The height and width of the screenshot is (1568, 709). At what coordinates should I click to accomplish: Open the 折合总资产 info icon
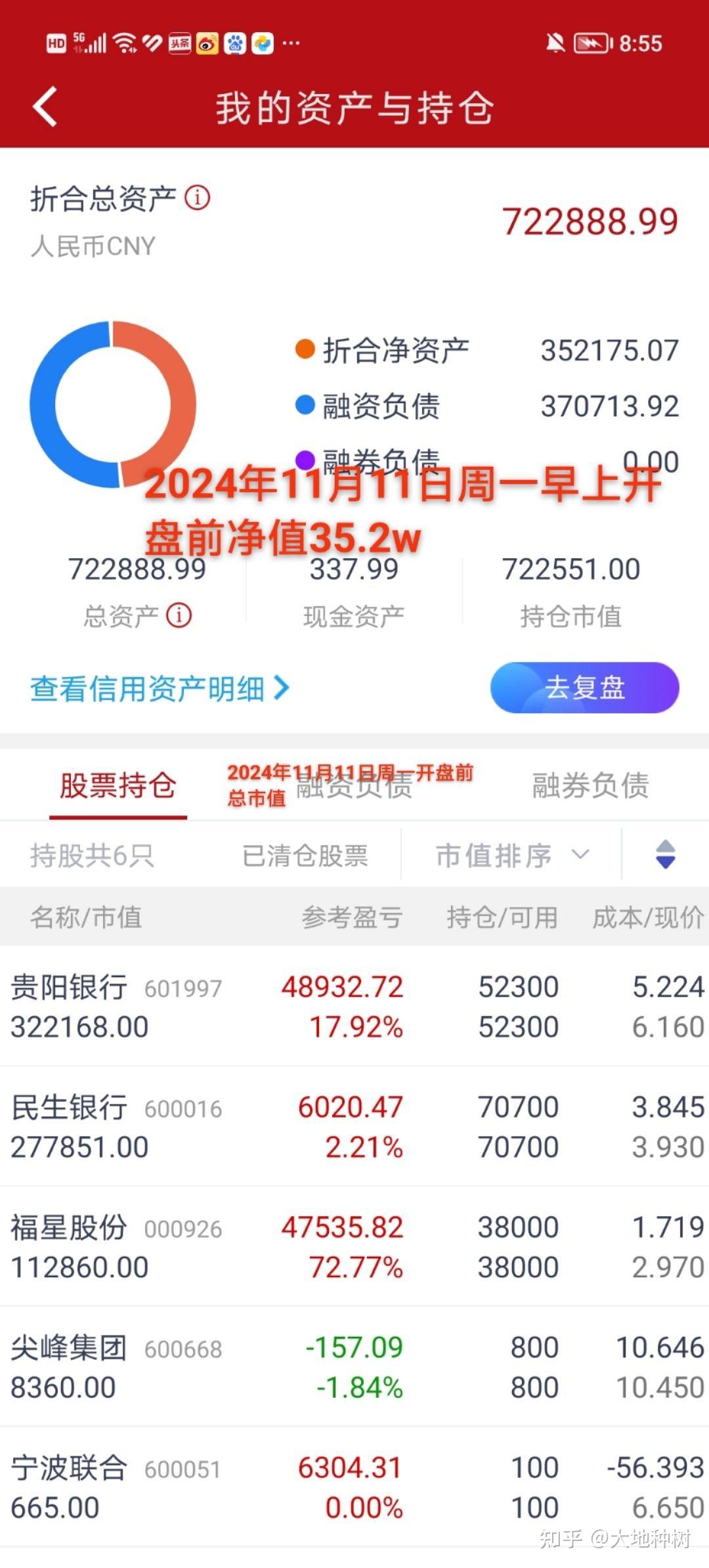[198, 197]
